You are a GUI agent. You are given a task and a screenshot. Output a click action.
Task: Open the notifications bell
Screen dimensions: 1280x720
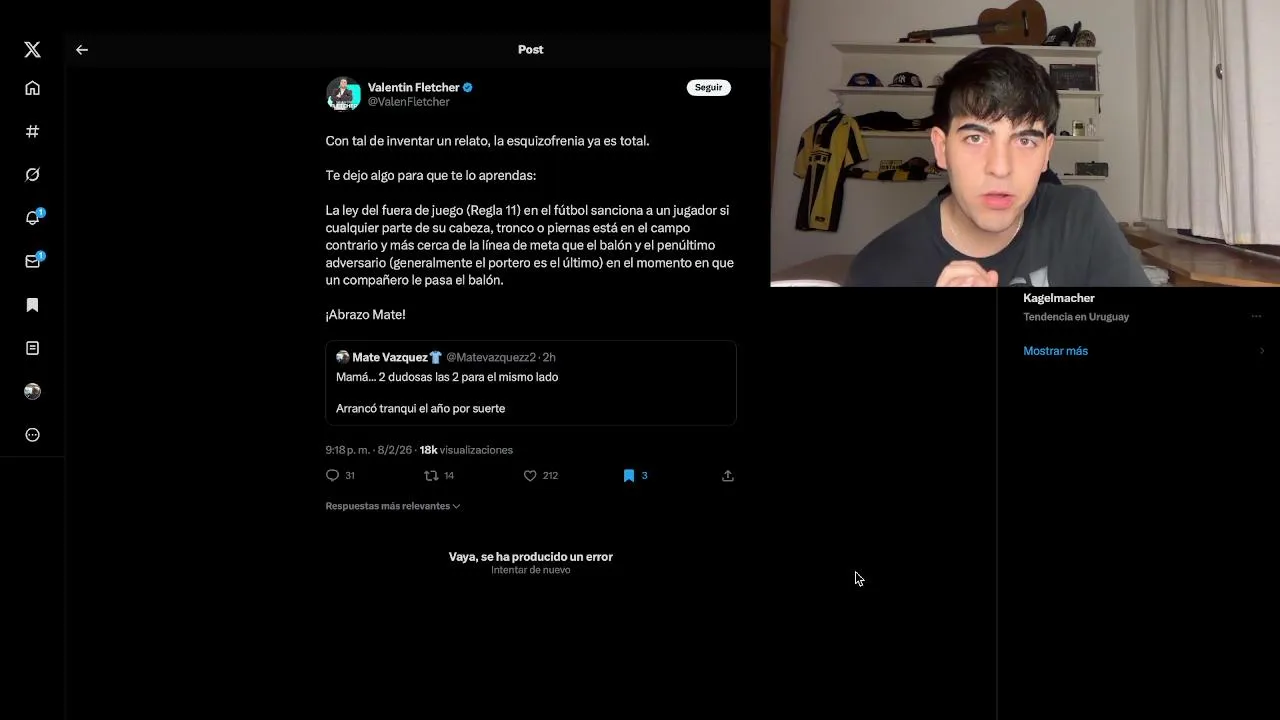[x=32, y=218]
